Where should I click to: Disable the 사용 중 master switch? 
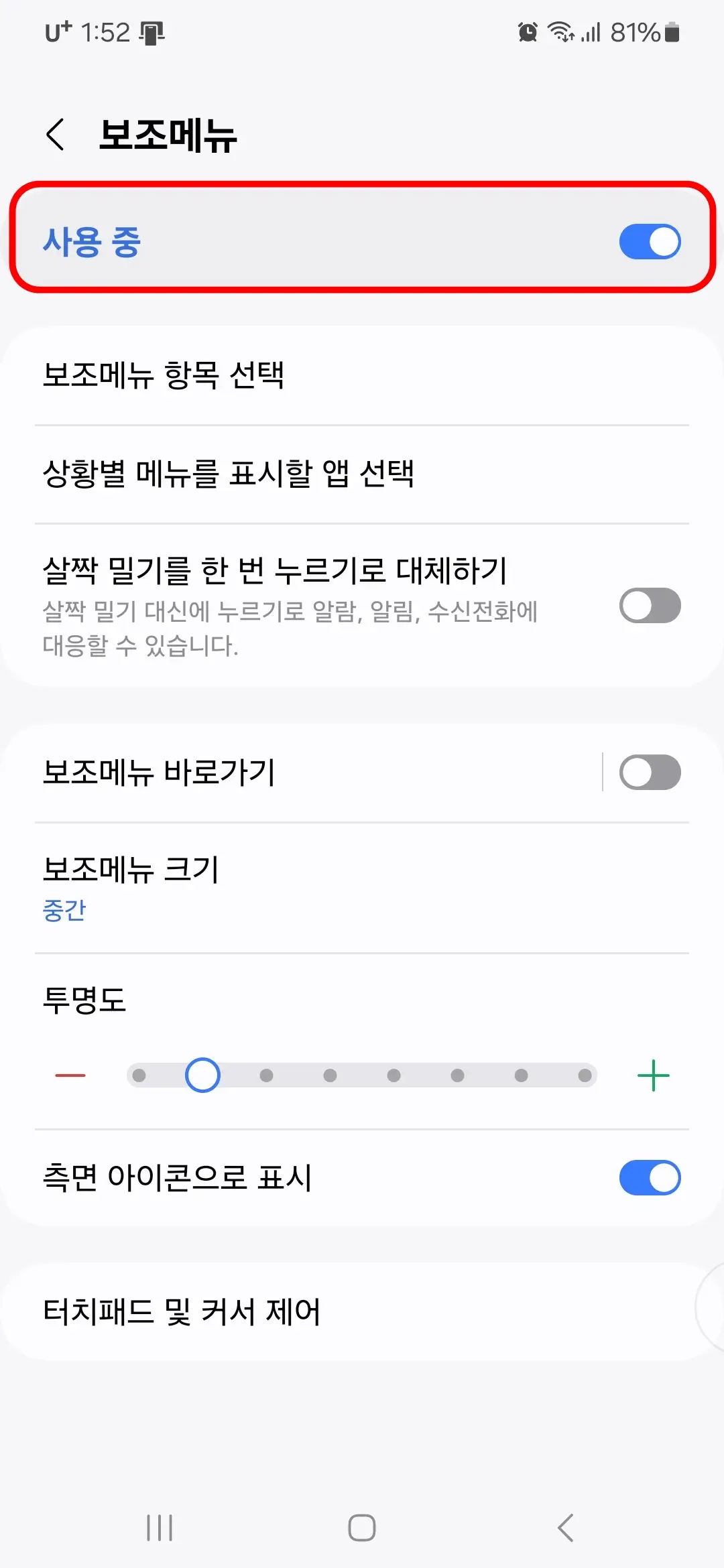pyautogui.click(x=649, y=241)
